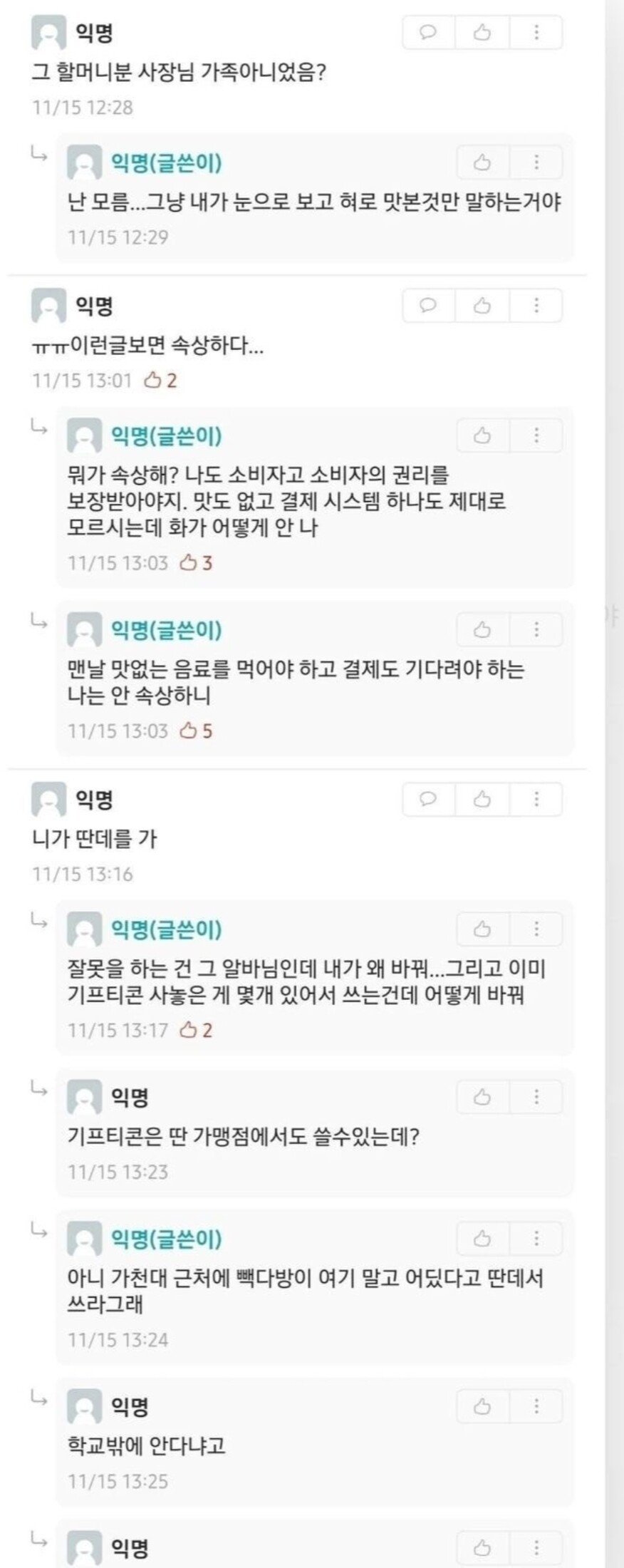Like the reply starting '잘못을 하는 건'
The width and height of the screenshot is (624, 1568).
pos(482,929)
